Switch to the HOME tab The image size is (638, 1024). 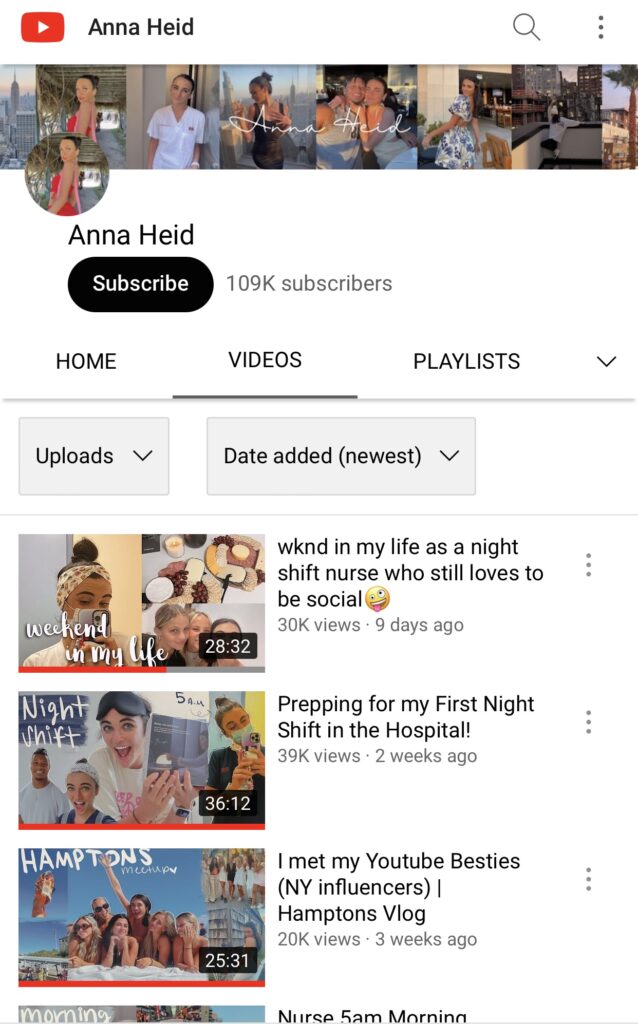[x=86, y=361]
